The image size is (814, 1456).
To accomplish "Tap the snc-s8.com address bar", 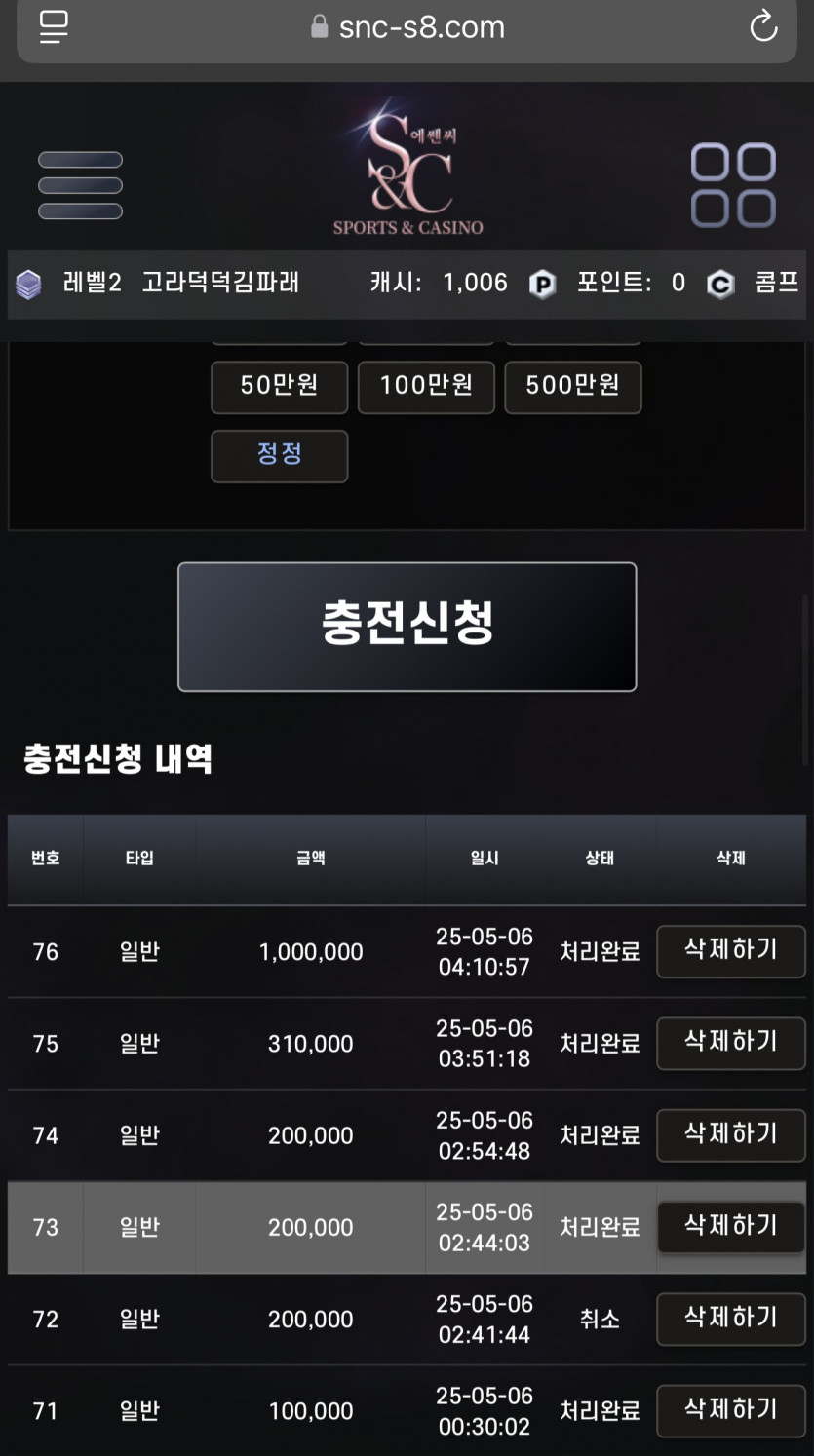I will point(407,27).
